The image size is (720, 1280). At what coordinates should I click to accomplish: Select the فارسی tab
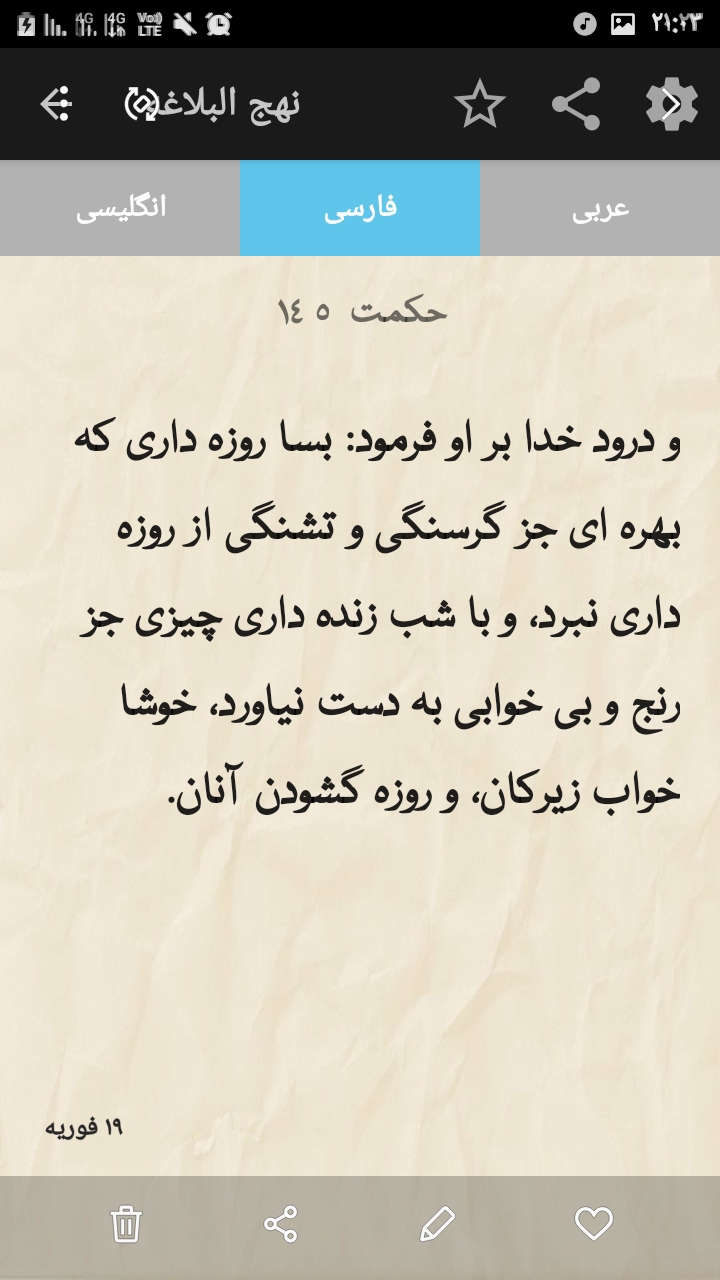tap(360, 208)
